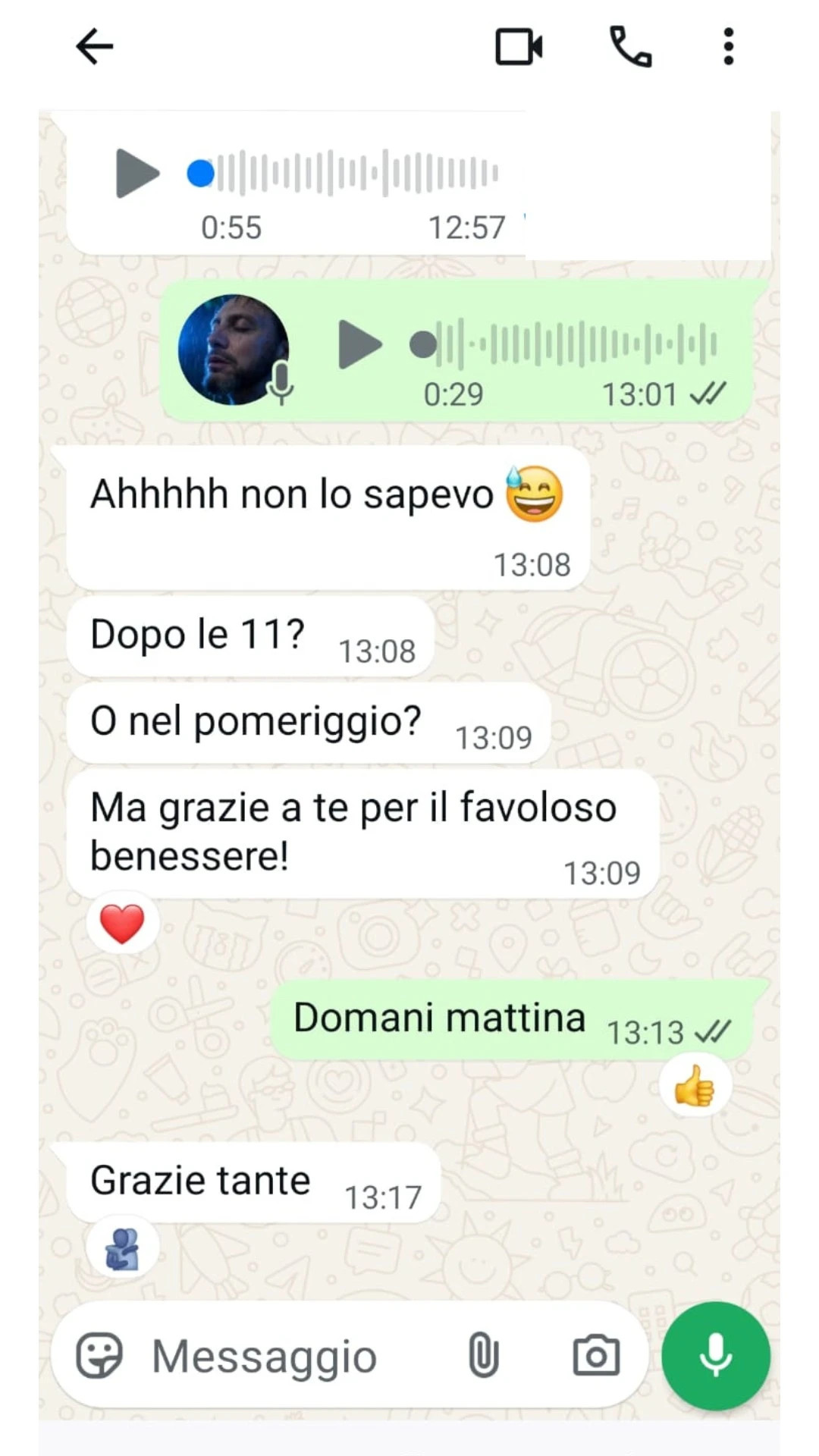
Task: Attach a file with the paperclip
Action: (482, 1356)
